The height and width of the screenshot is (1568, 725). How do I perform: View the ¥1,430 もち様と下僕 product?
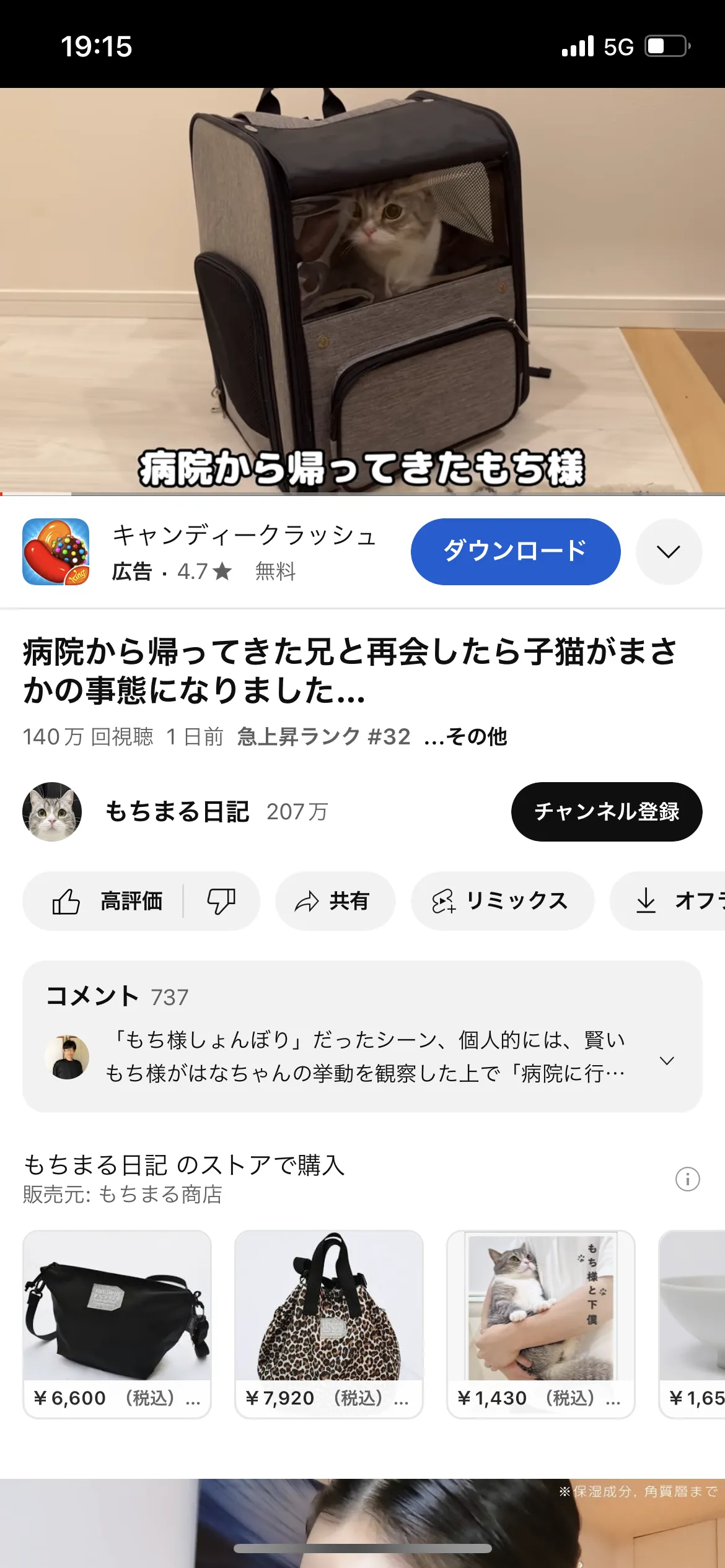[543, 1307]
